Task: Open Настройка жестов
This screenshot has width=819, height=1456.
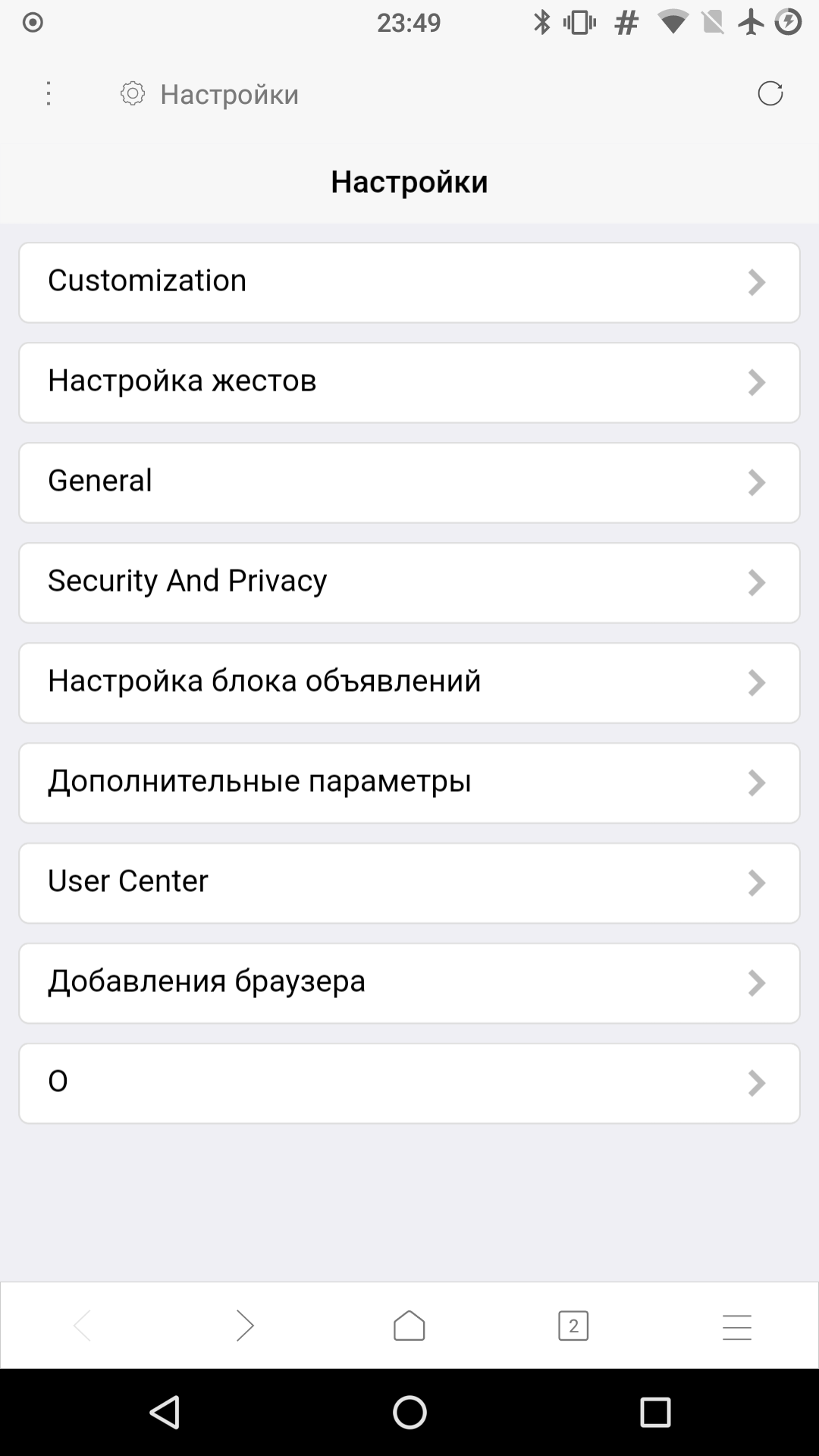Action: click(409, 382)
